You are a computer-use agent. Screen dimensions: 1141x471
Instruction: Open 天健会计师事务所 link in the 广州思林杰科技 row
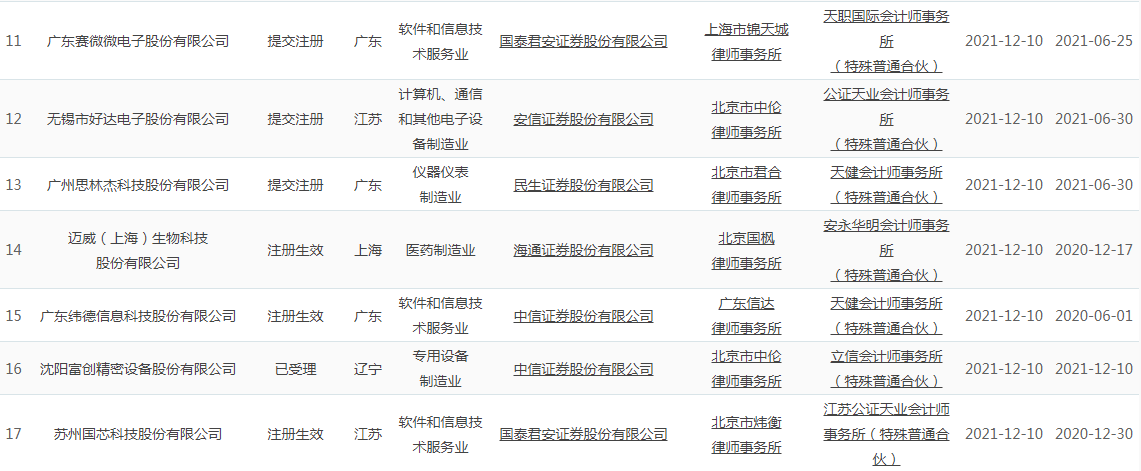(886, 173)
